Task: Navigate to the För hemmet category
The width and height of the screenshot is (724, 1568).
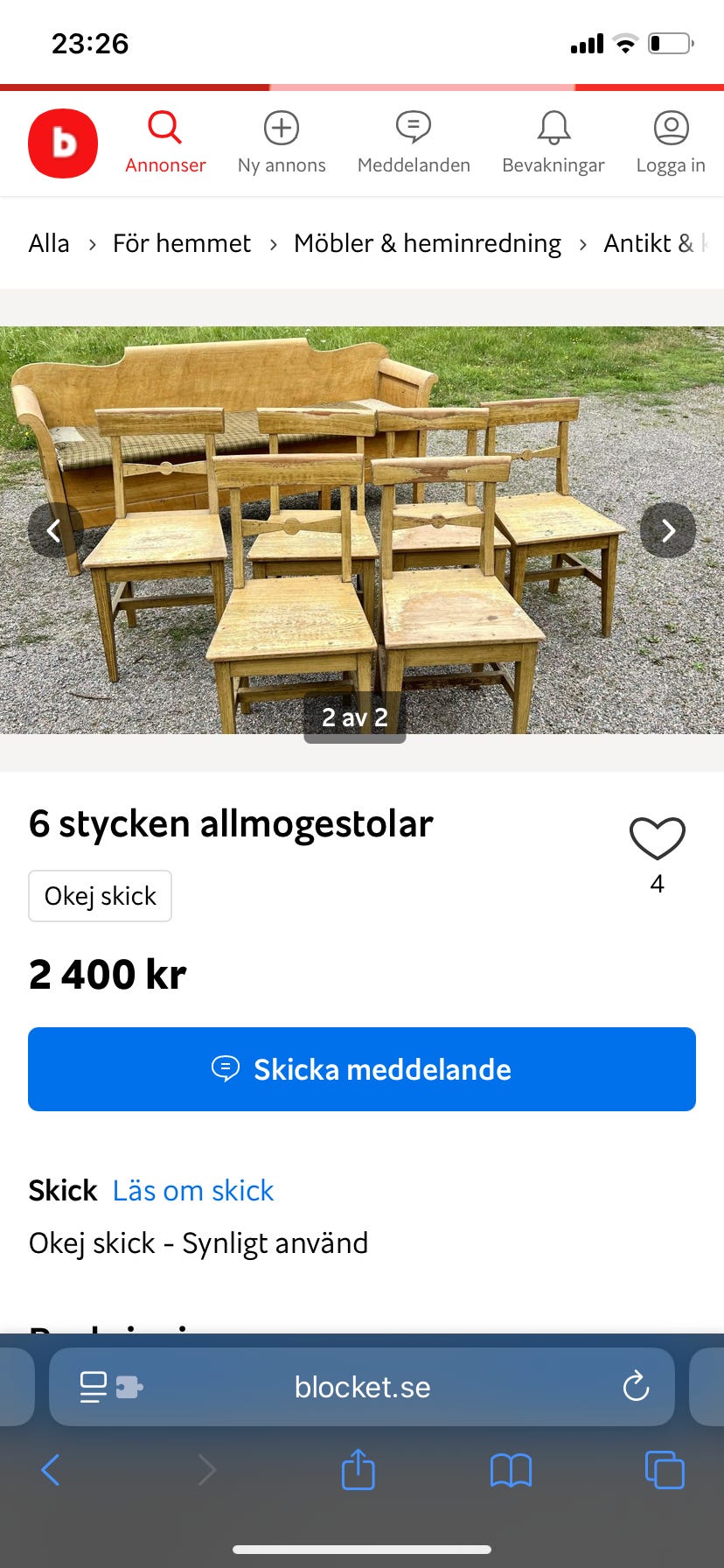Action: tap(180, 243)
